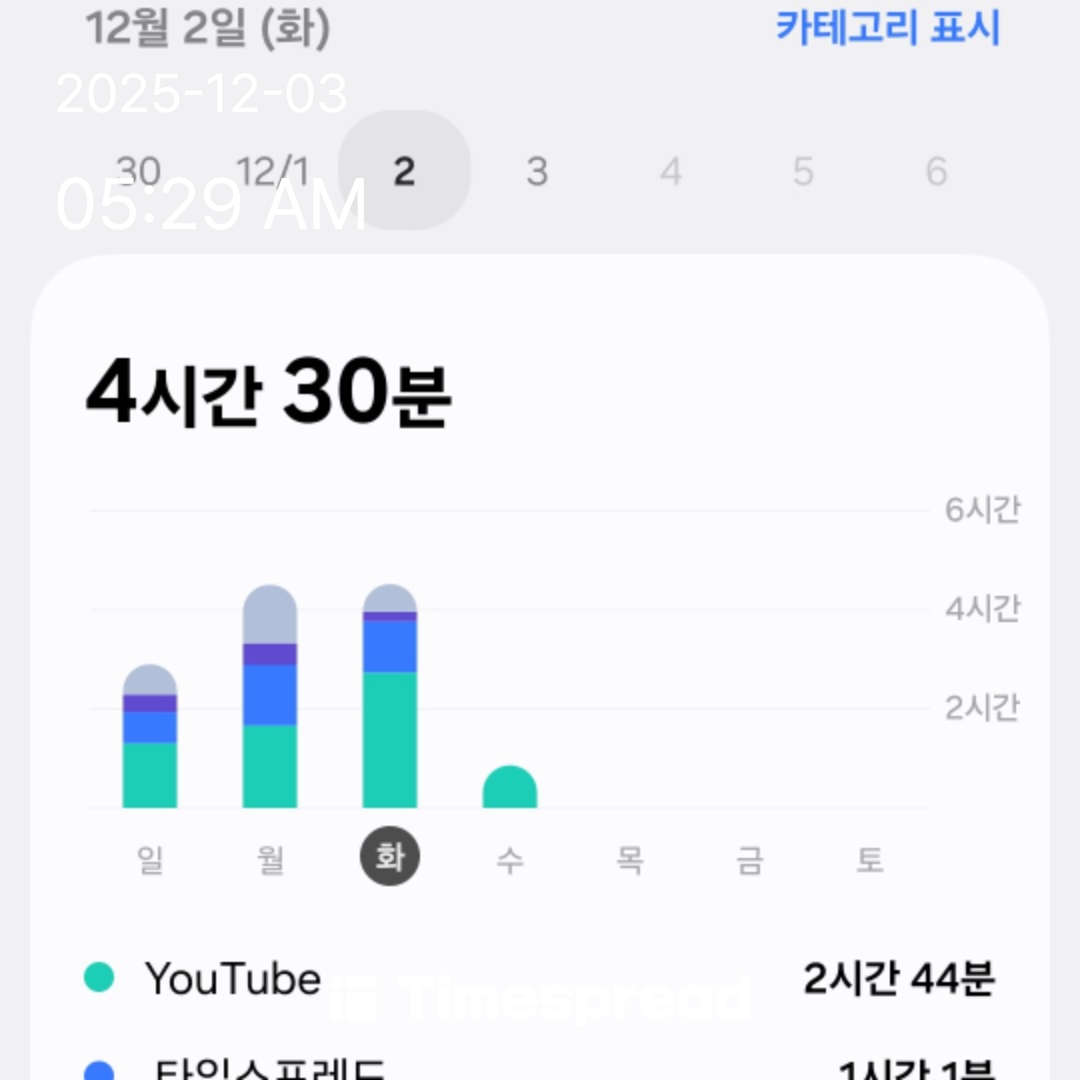Switch to the 12/1 date
Screen dimensions: 1080x1080
271,171
